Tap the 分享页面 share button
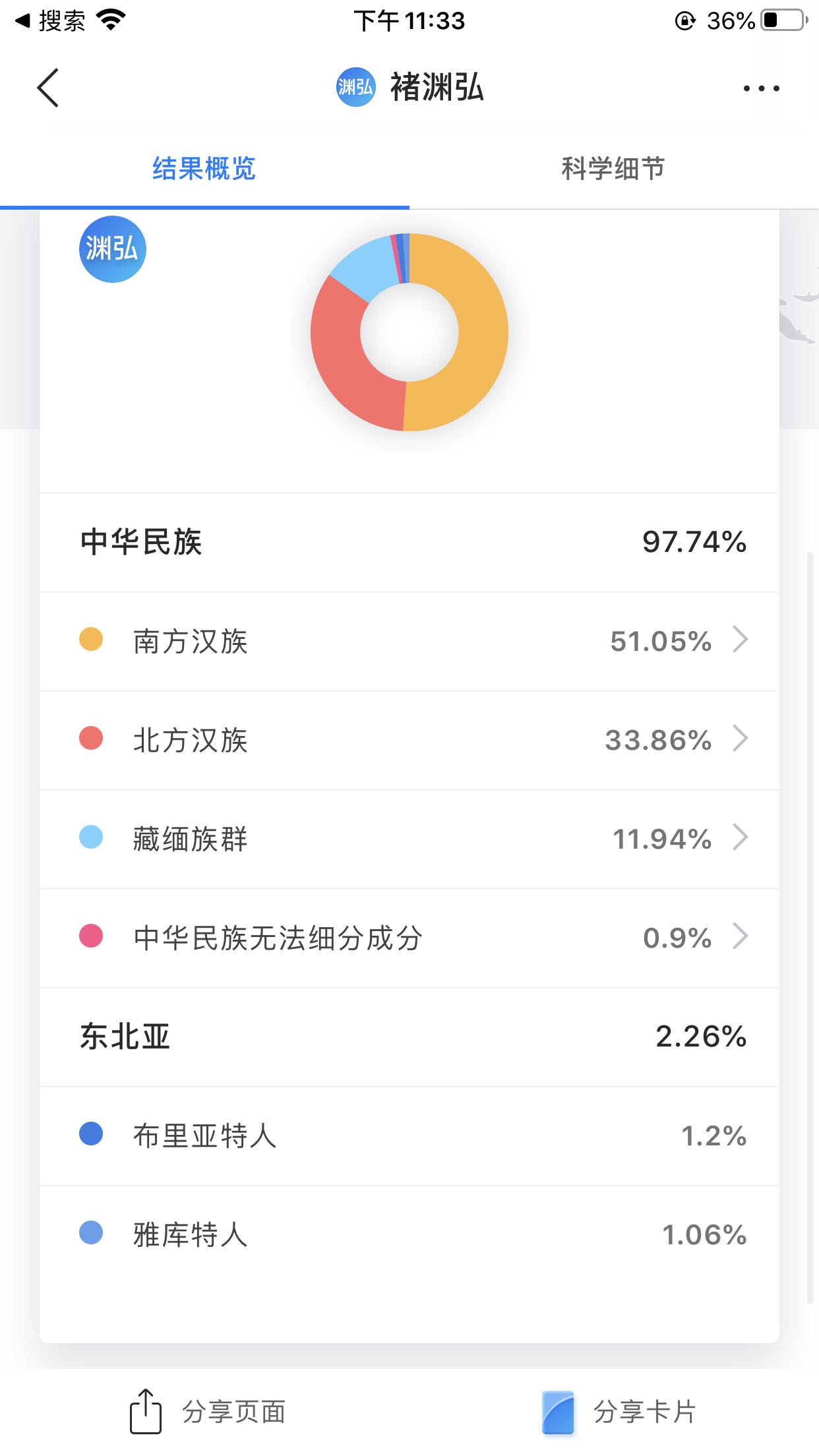The width and height of the screenshot is (819, 1456). pyautogui.click(x=208, y=1412)
